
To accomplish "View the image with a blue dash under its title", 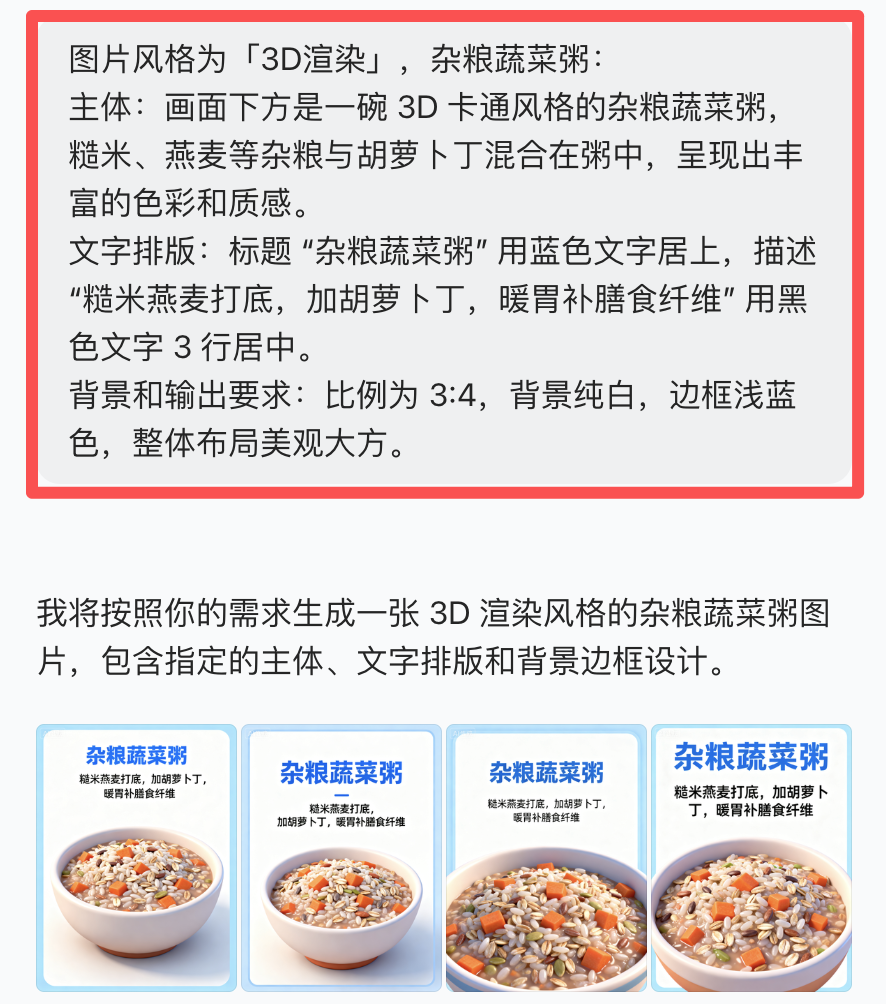I will pyautogui.click(x=341, y=857).
